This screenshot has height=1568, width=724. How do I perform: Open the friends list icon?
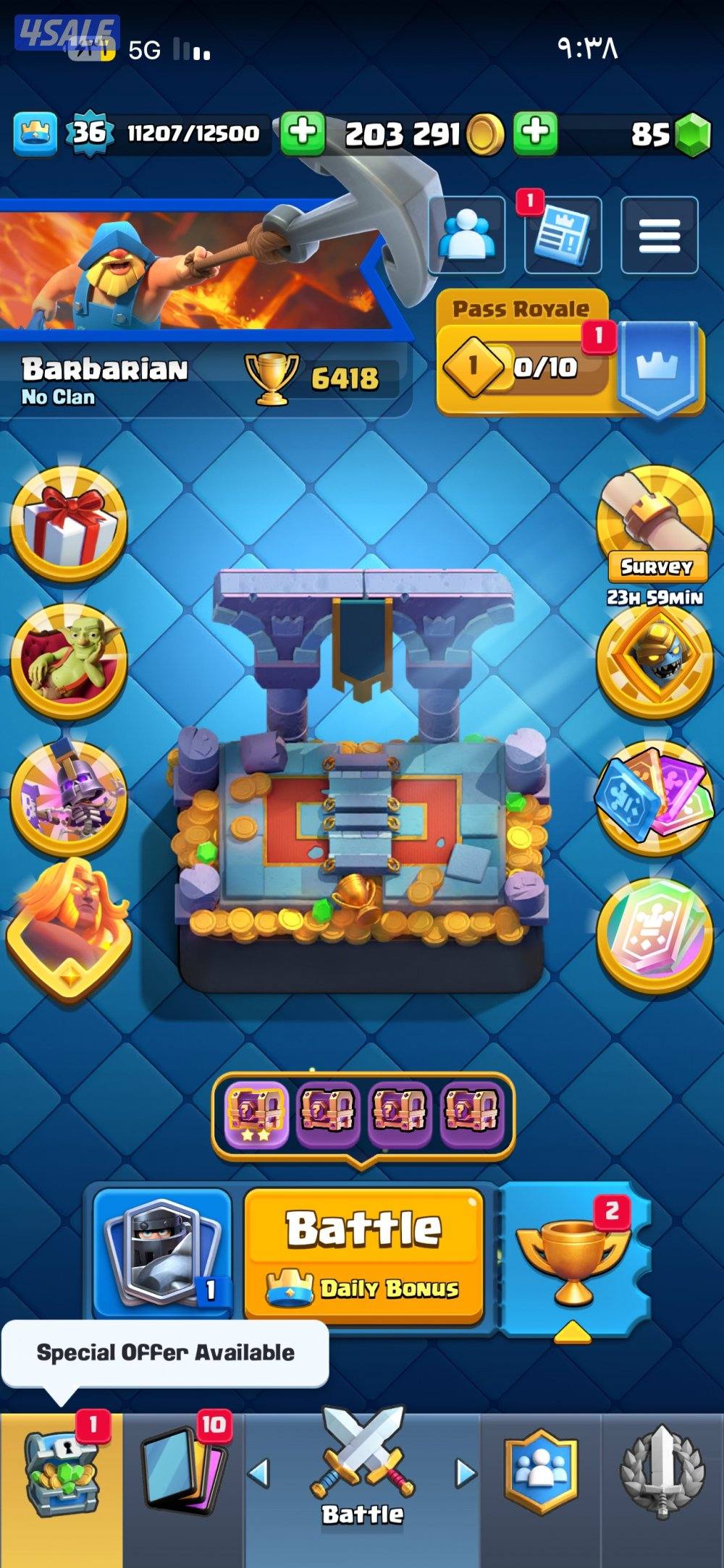pyautogui.click(x=467, y=235)
